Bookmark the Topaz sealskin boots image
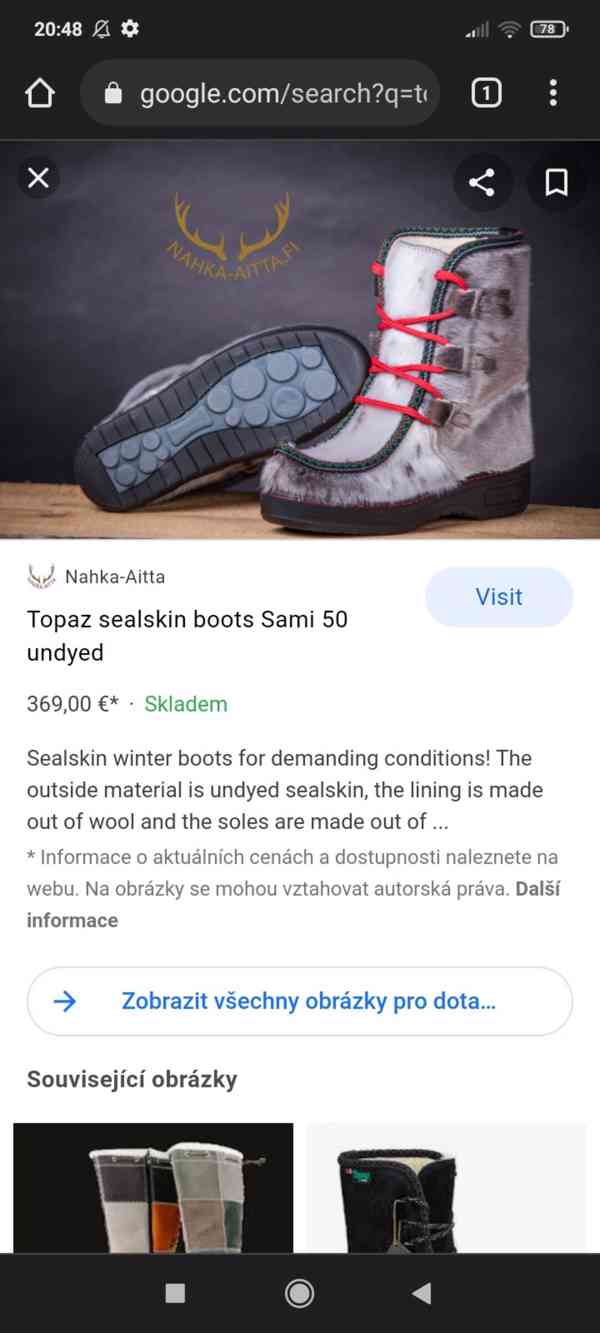This screenshot has height=1333, width=600. pyautogui.click(x=556, y=182)
